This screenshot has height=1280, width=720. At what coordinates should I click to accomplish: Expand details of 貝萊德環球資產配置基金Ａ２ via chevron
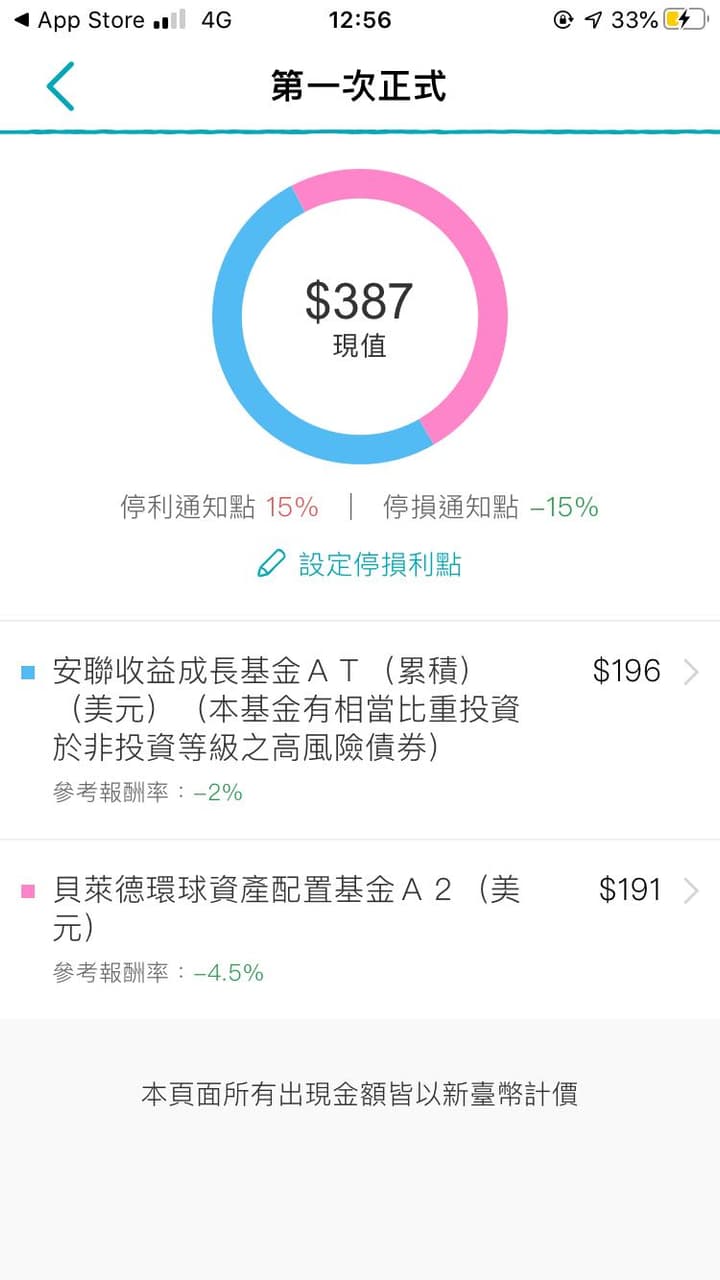click(692, 891)
